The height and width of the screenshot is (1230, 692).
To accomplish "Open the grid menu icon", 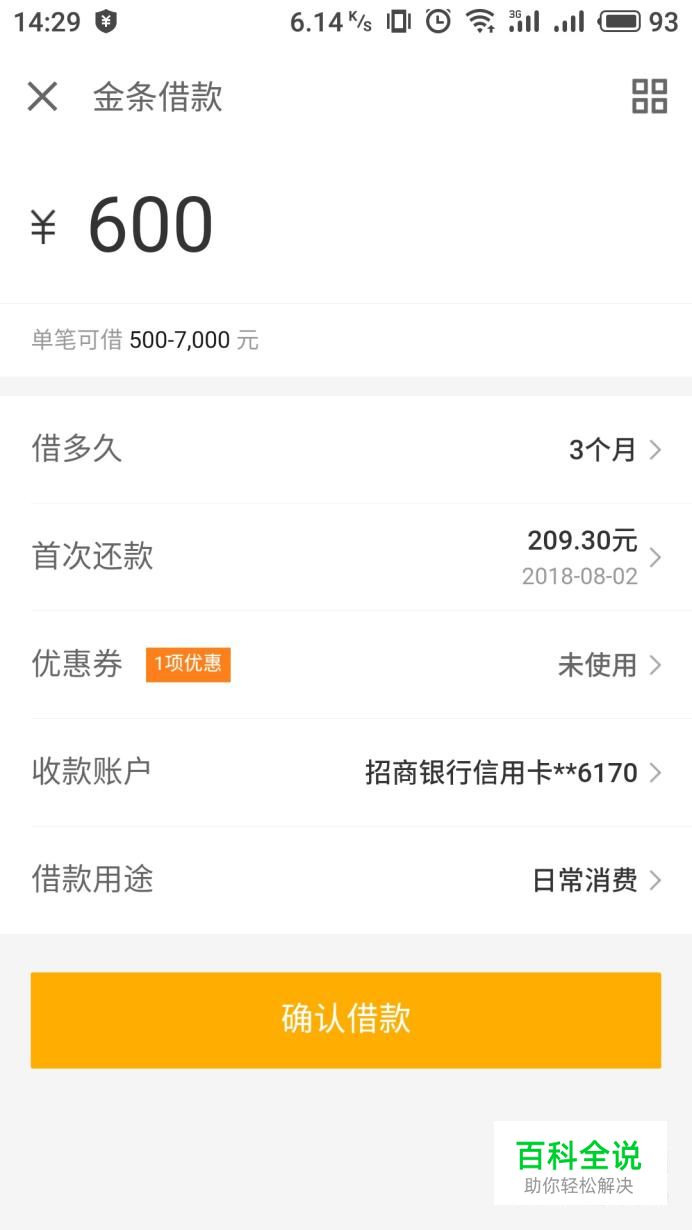I will pyautogui.click(x=649, y=97).
